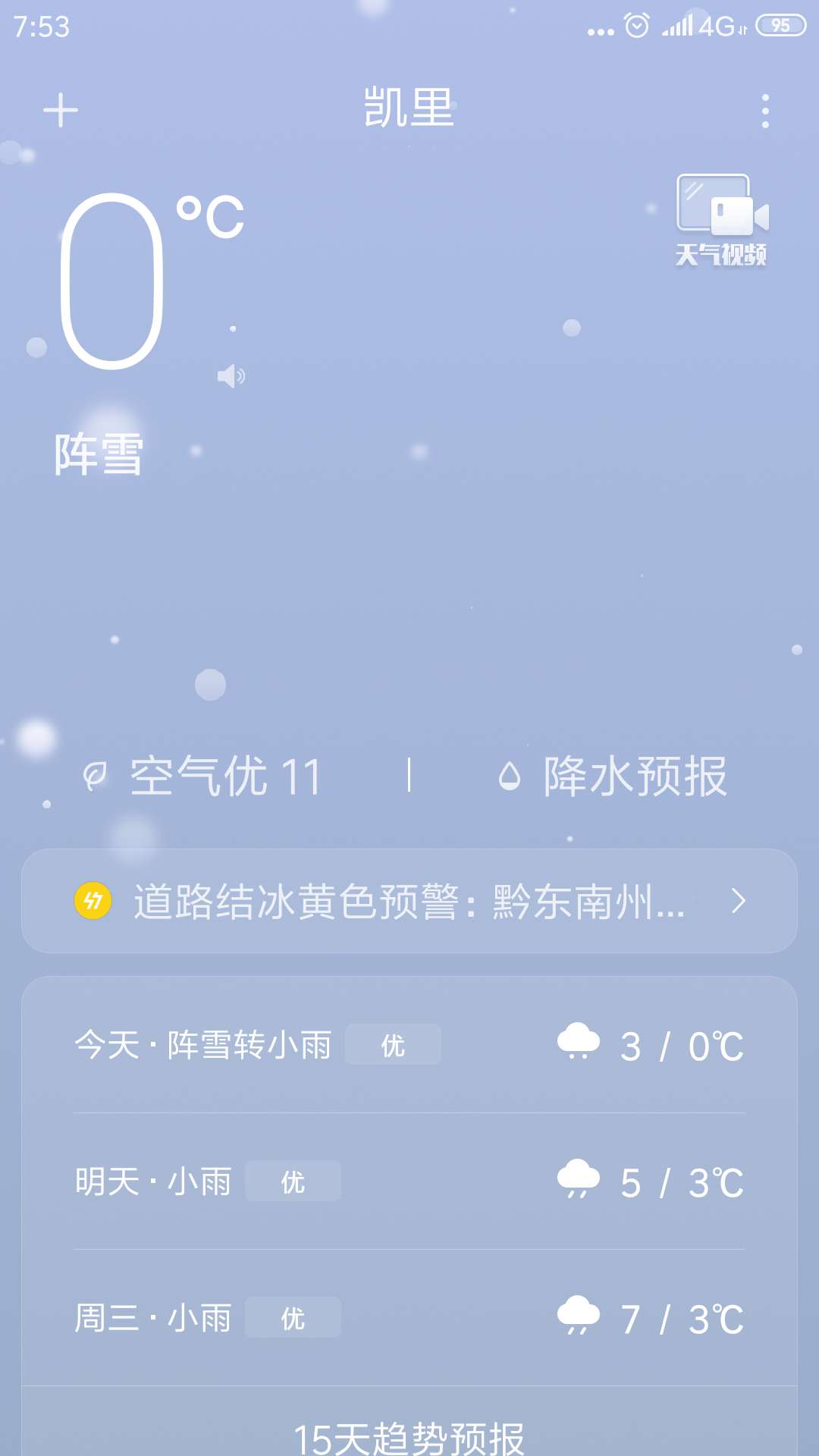
Task: Expand the 15天趋势预报 trend forecast
Action: pos(409,1432)
